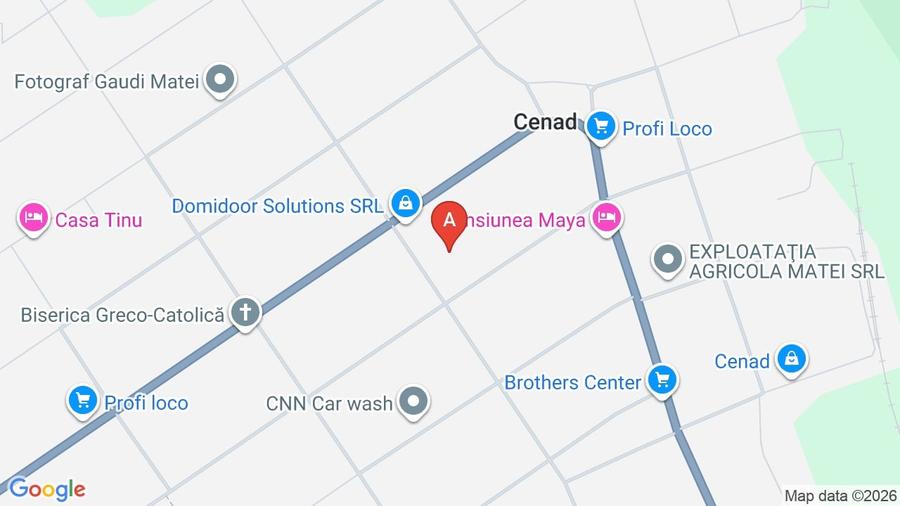The height and width of the screenshot is (506, 900).
Task: Open the Google logo link
Action: click(46, 489)
